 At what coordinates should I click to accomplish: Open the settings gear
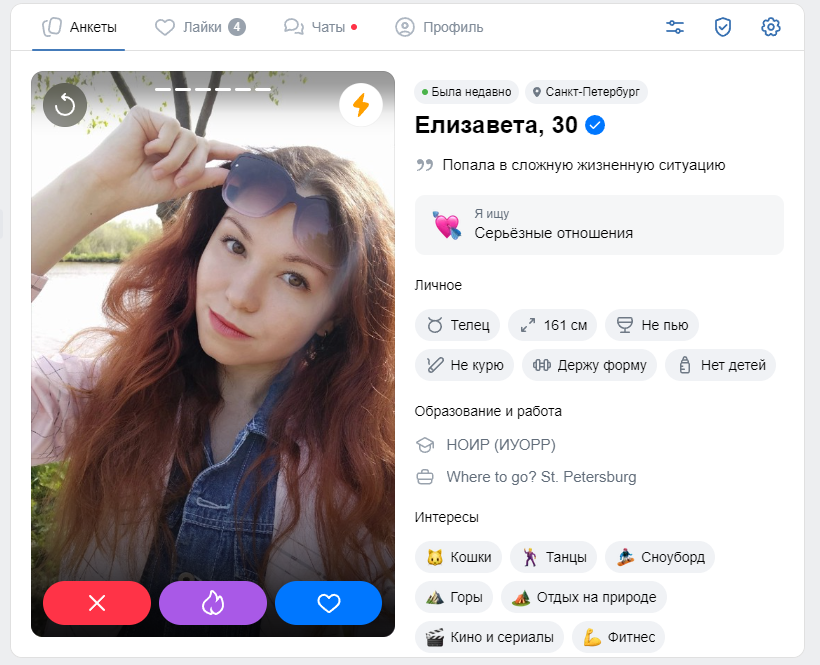pos(770,27)
